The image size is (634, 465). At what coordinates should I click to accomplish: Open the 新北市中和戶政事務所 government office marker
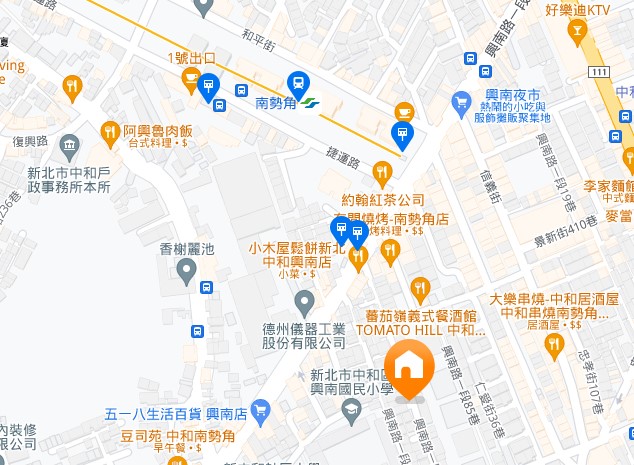click(70, 148)
